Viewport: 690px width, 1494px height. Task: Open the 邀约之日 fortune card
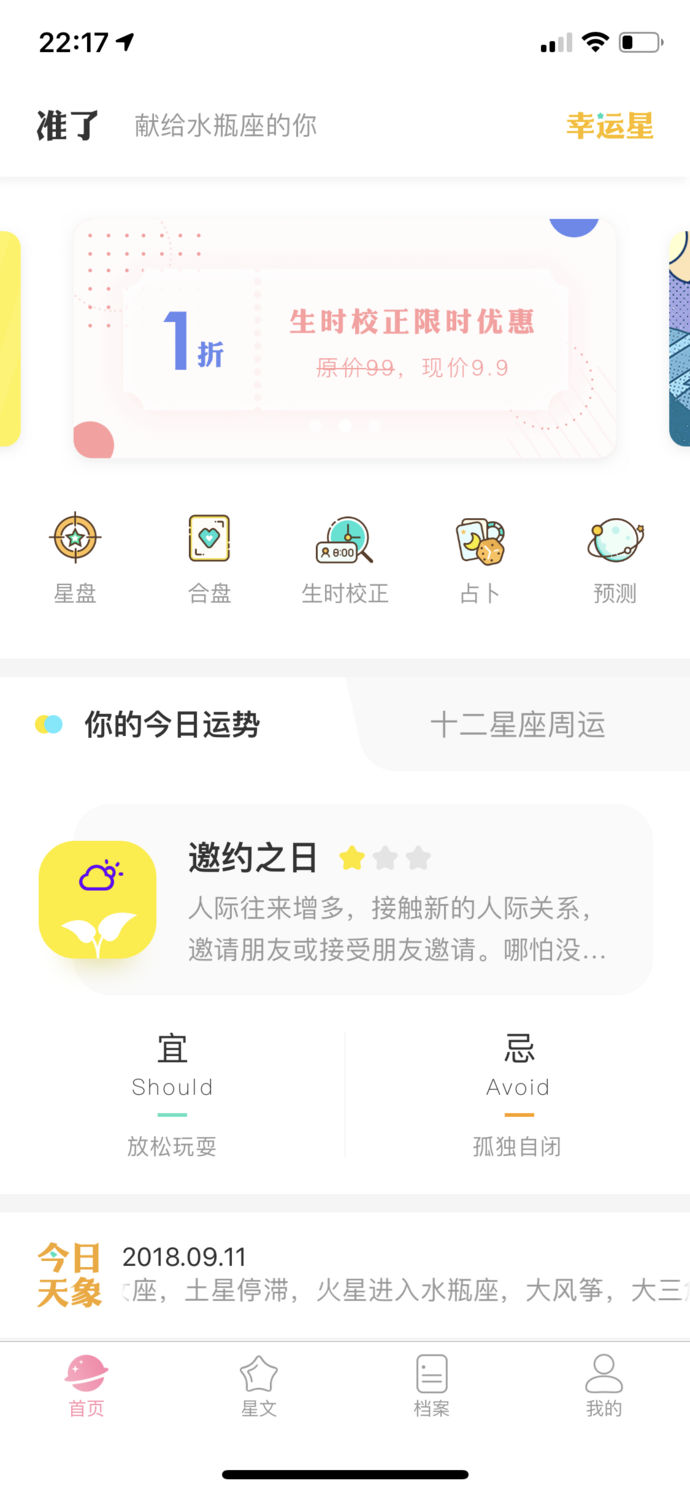click(345, 900)
